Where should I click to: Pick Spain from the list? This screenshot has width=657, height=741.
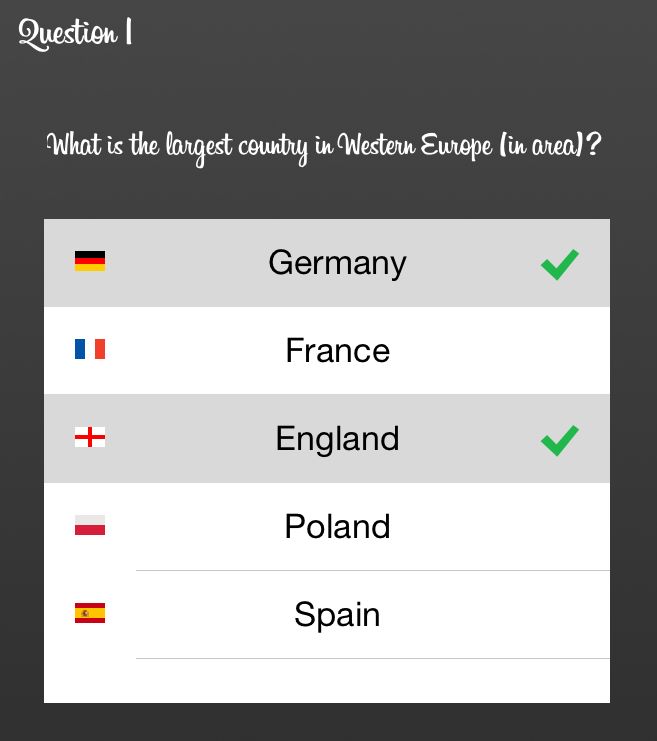click(337, 615)
